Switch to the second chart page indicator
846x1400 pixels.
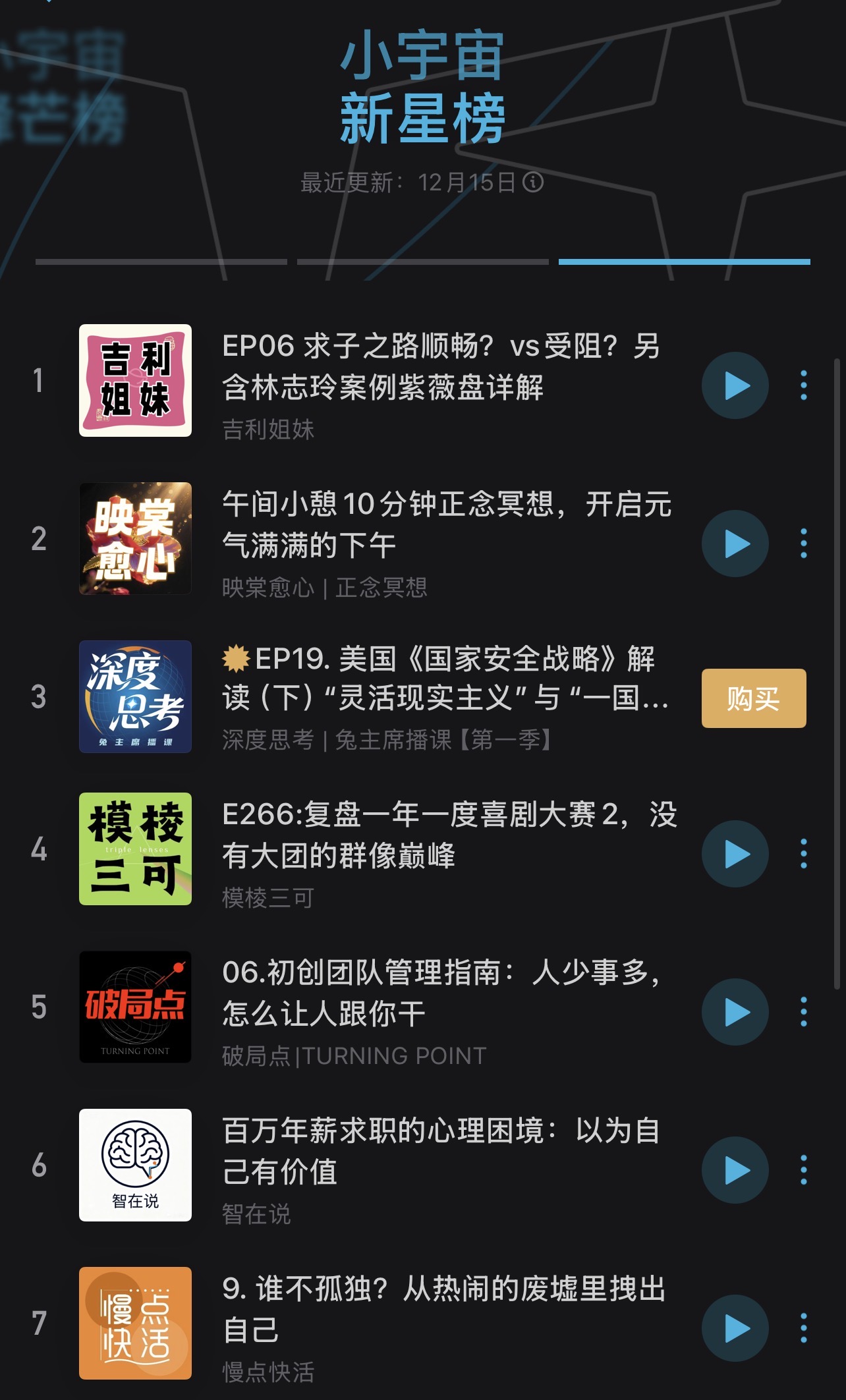(x=422, y=262)
